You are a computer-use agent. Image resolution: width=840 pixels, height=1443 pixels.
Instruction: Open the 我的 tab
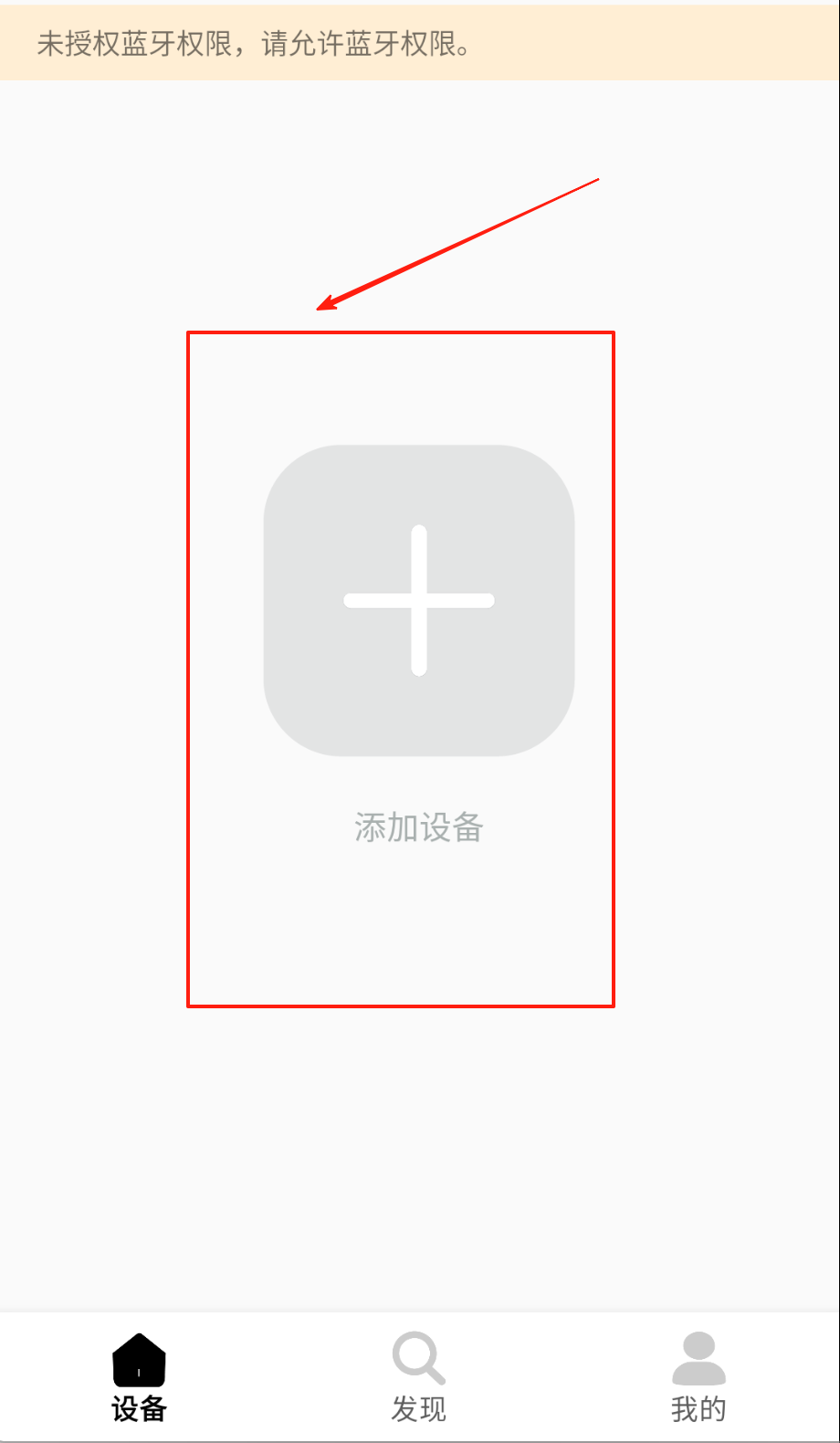698,1377
